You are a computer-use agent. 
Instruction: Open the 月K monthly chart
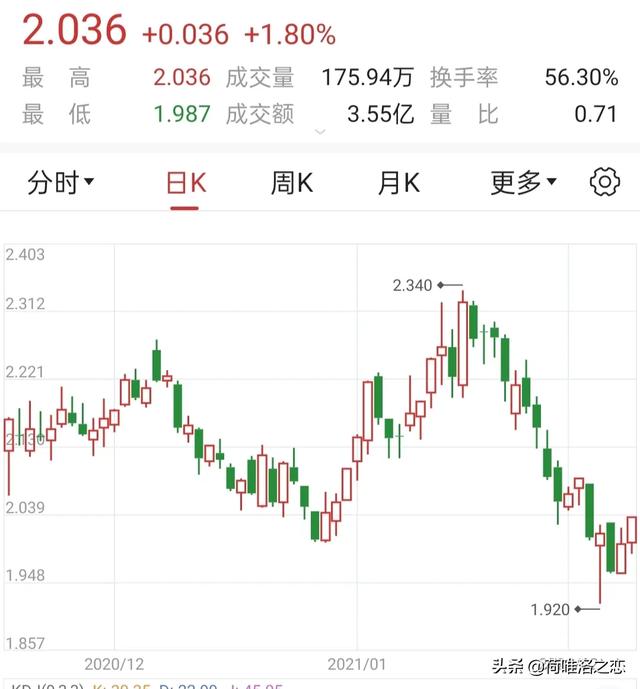click(x=398, y=183)
